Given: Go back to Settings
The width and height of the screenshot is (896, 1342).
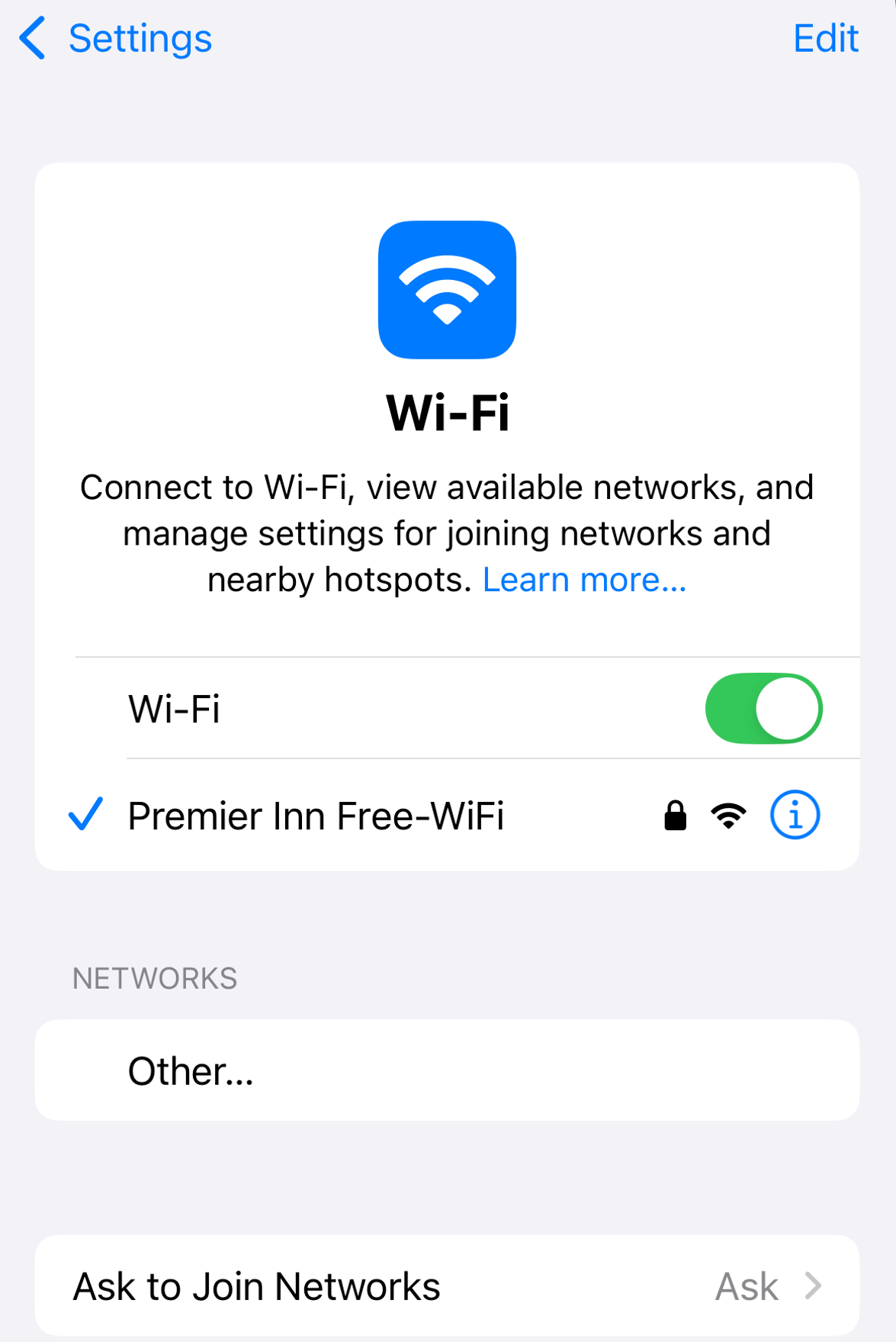Looking at the screenshot, I should (116, 38).
